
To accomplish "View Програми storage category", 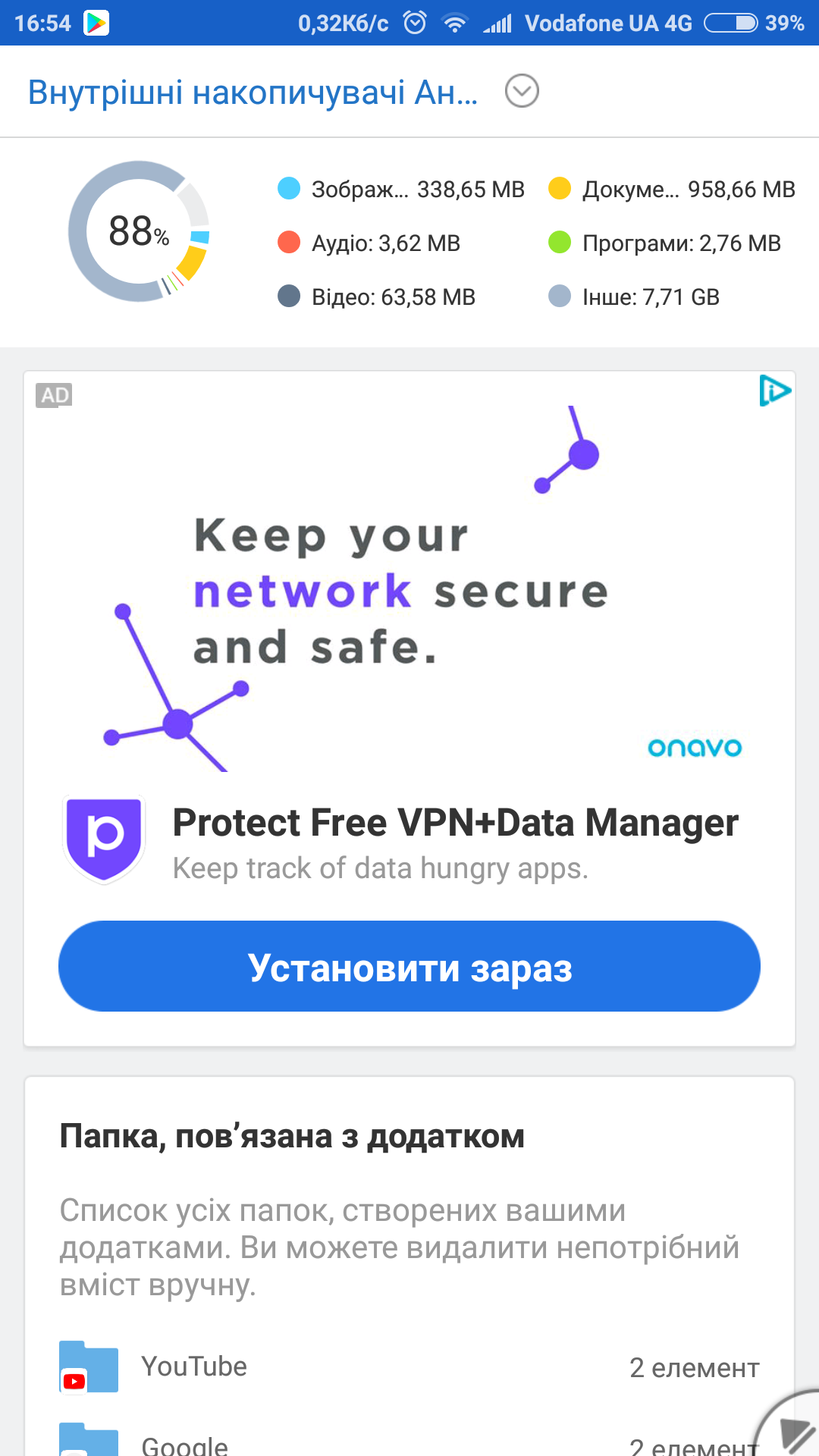I will coord(664,243).
